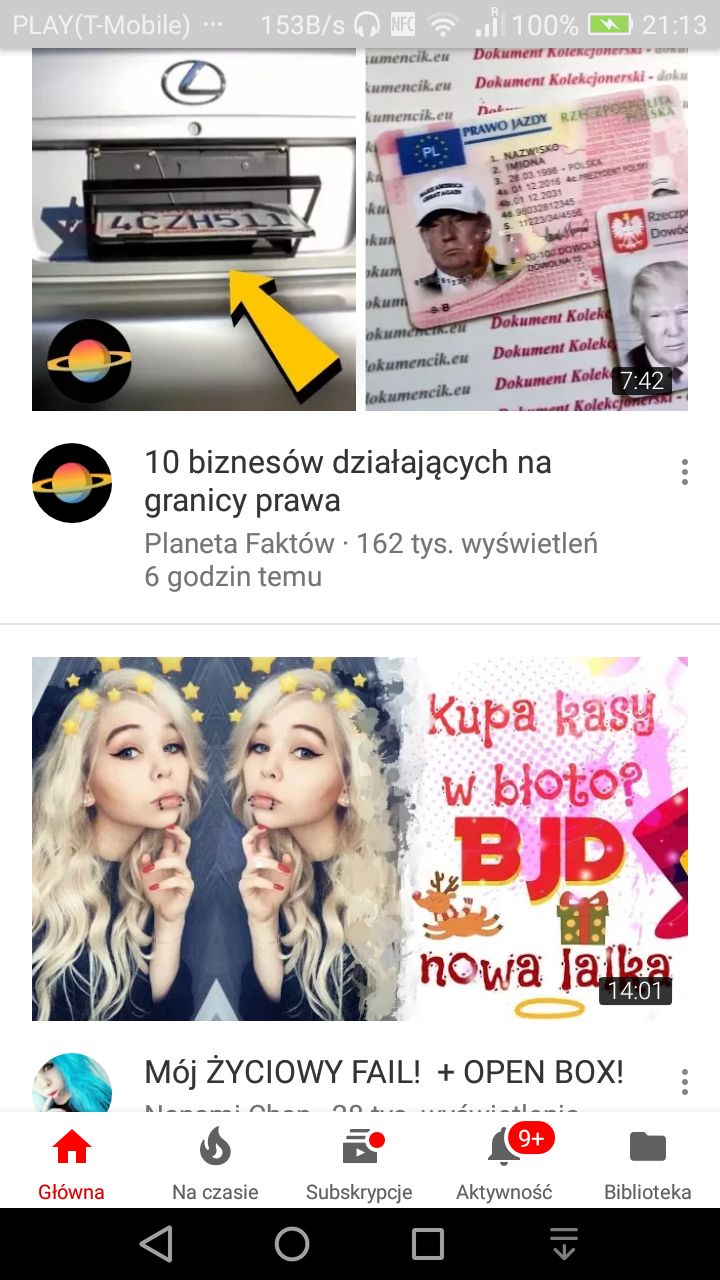
Task: Tap the system back button
Action: [156, 1244]
